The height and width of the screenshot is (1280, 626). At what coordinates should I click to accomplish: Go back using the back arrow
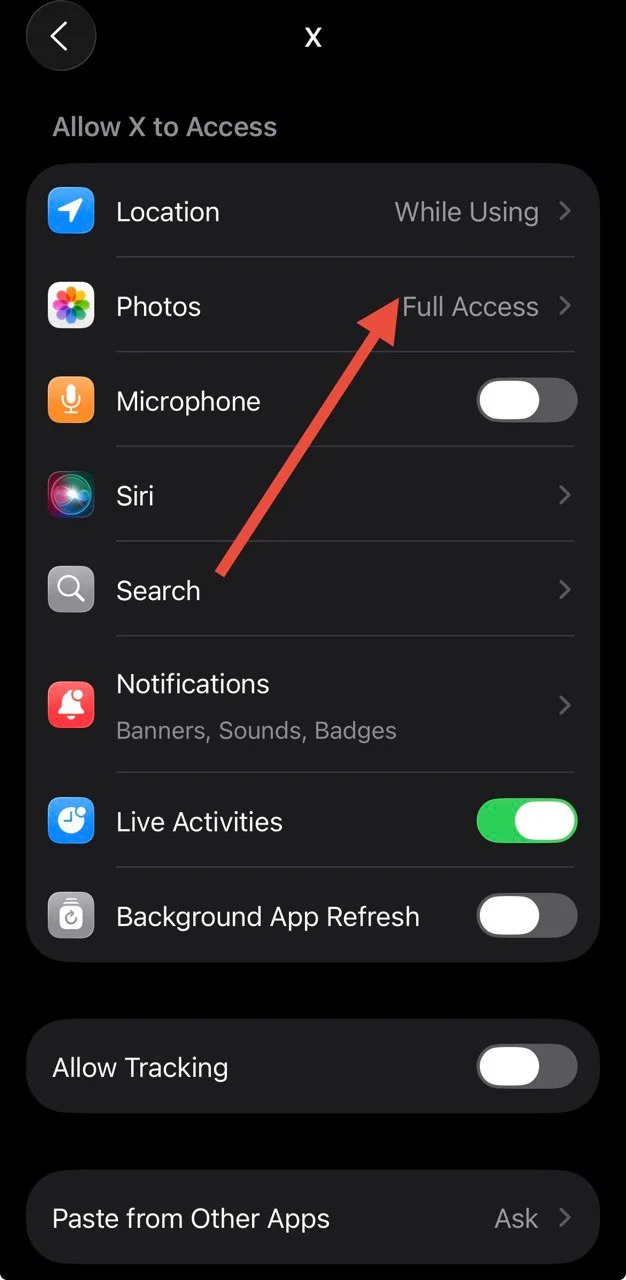60,37
